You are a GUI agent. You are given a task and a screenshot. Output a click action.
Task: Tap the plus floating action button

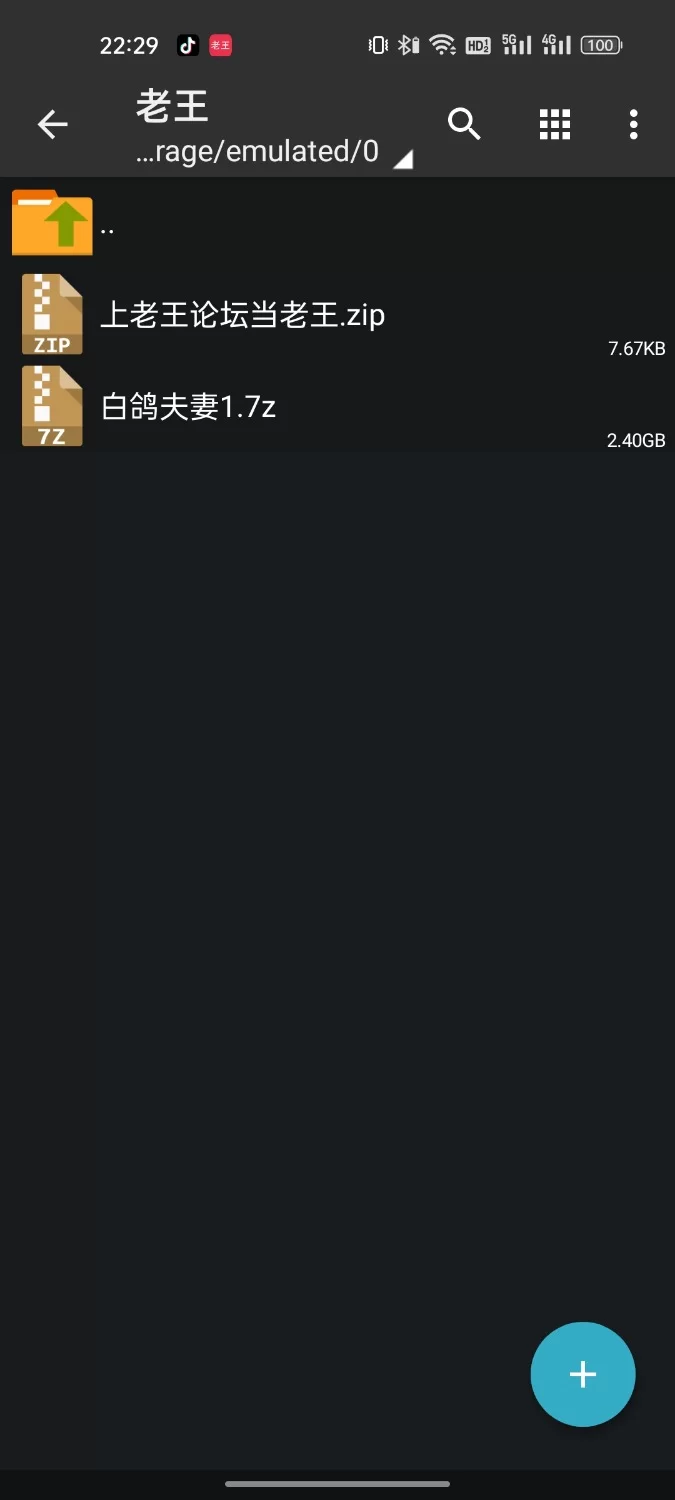click(x=583, y=1374)
